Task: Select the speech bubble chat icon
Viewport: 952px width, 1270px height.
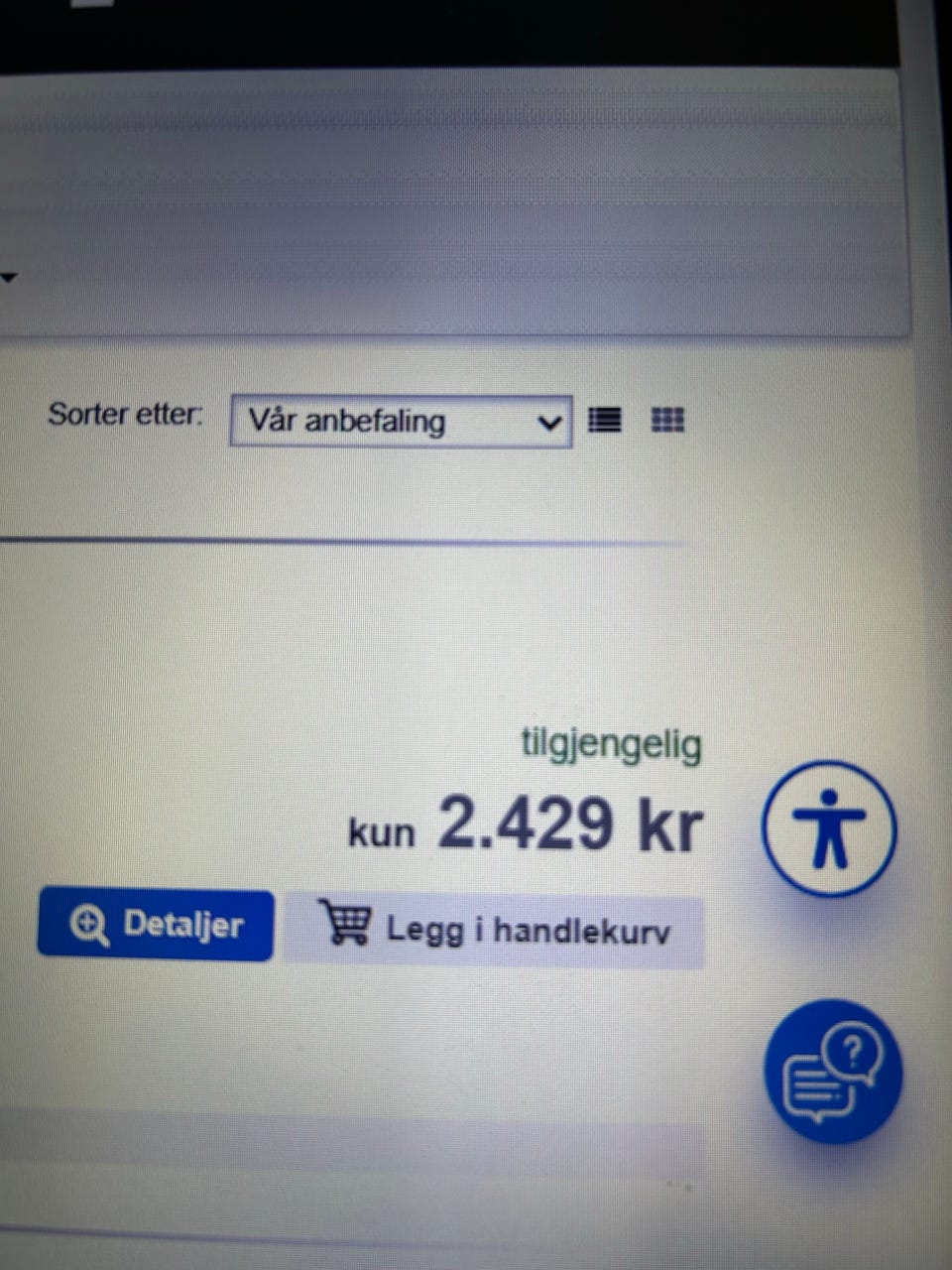Action: point(813,1086)
